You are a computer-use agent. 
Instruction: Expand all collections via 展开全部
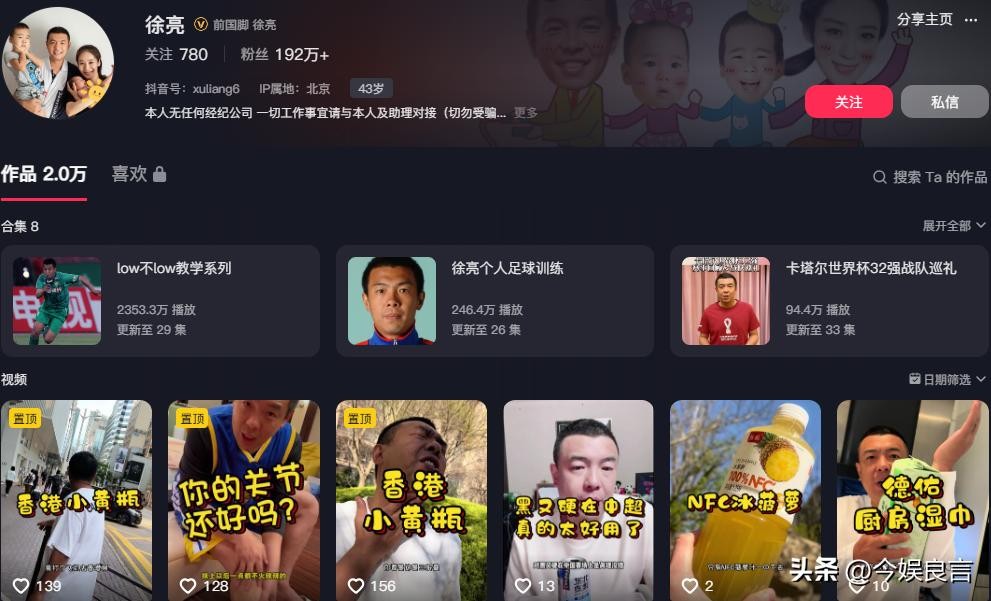(x=953, y=226)
